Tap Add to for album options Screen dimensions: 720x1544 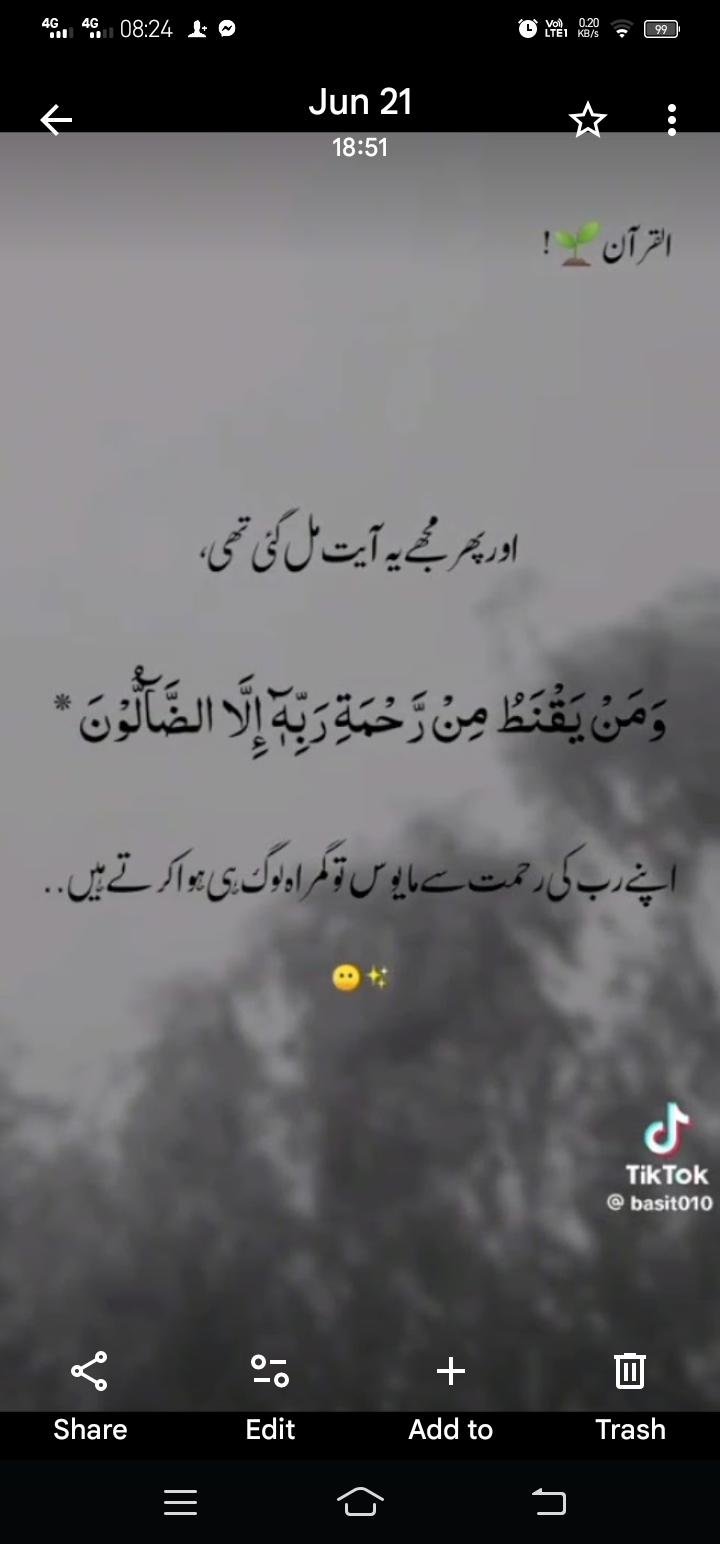point(450,1392)
